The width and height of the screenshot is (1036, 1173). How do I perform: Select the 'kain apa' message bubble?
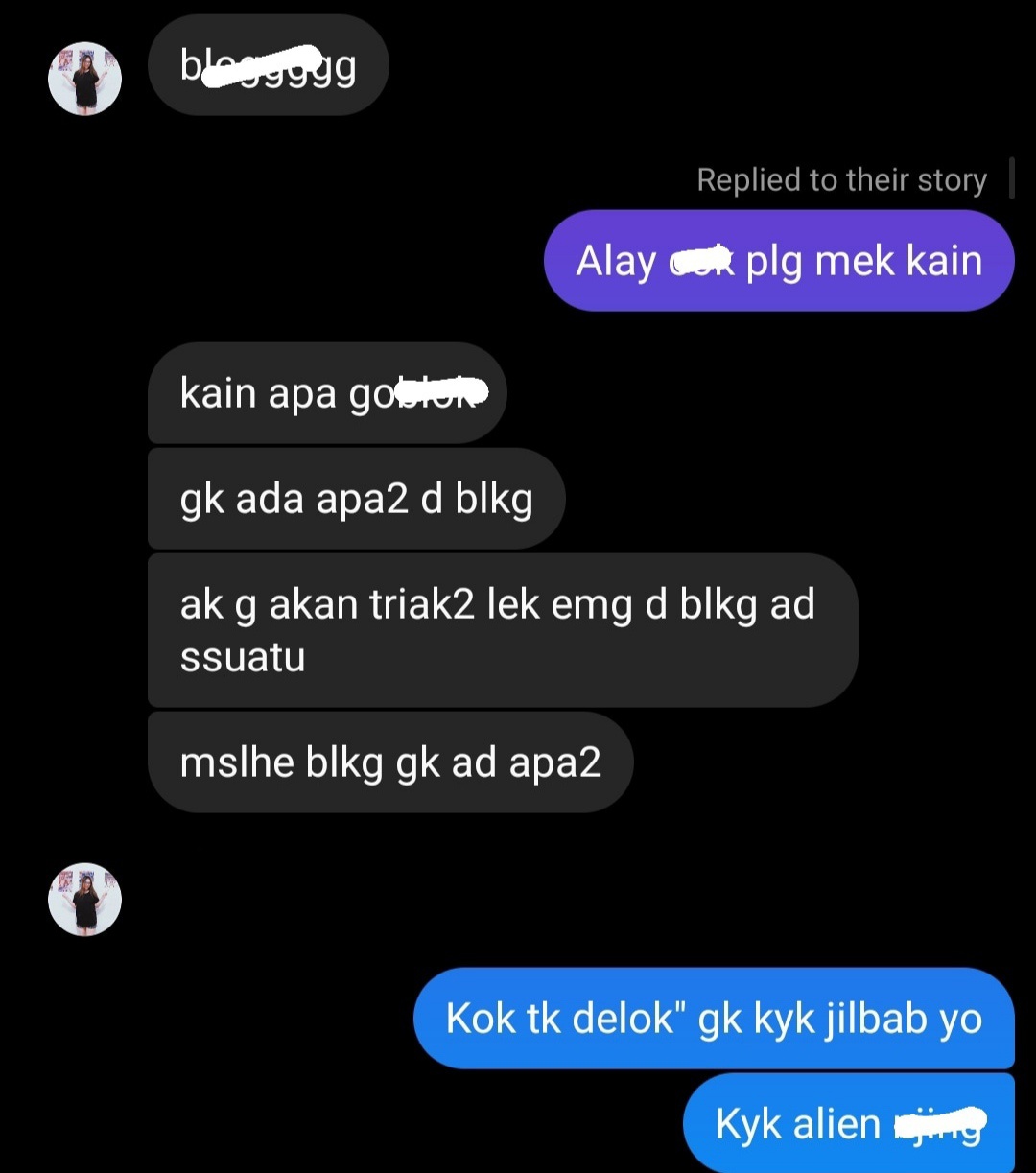(326, 392)
